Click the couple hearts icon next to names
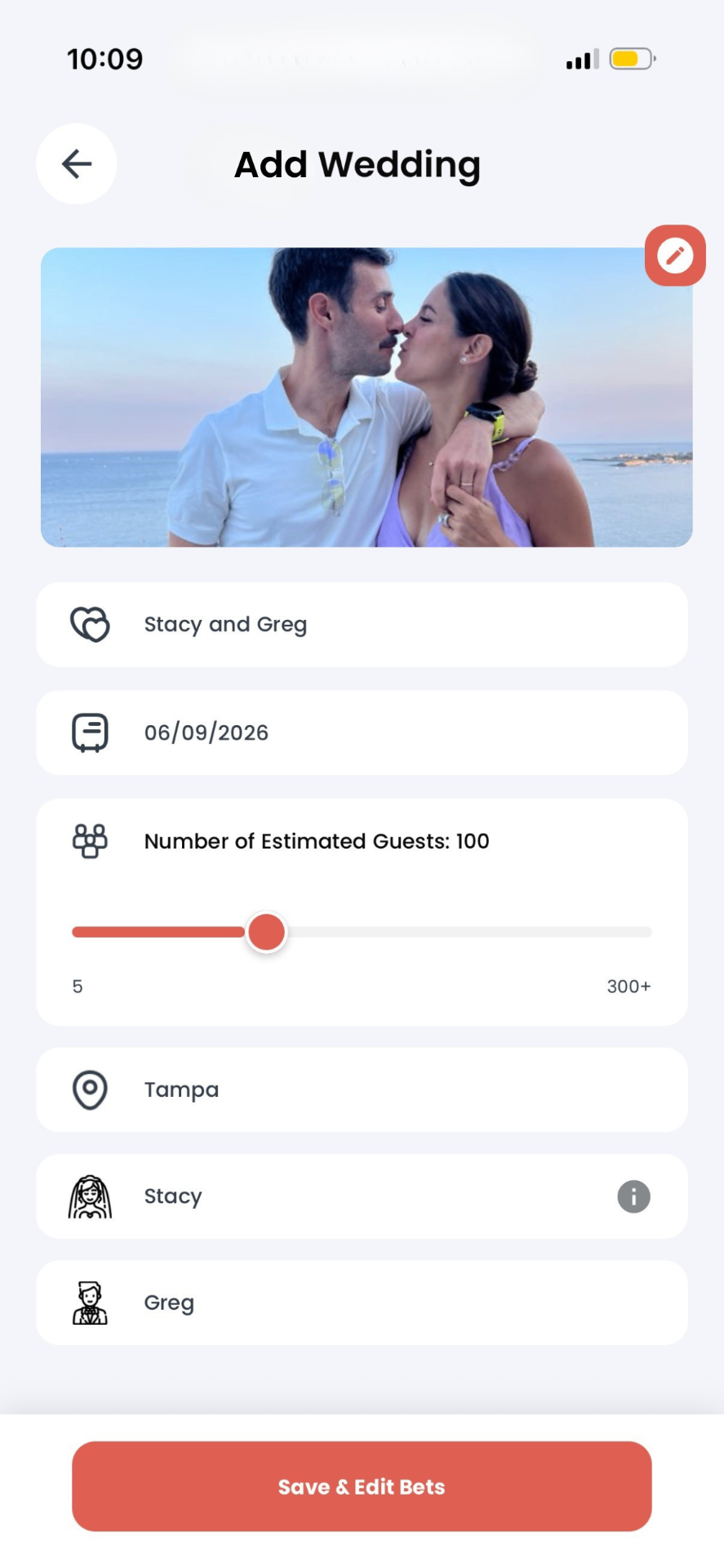 point(91,623)
